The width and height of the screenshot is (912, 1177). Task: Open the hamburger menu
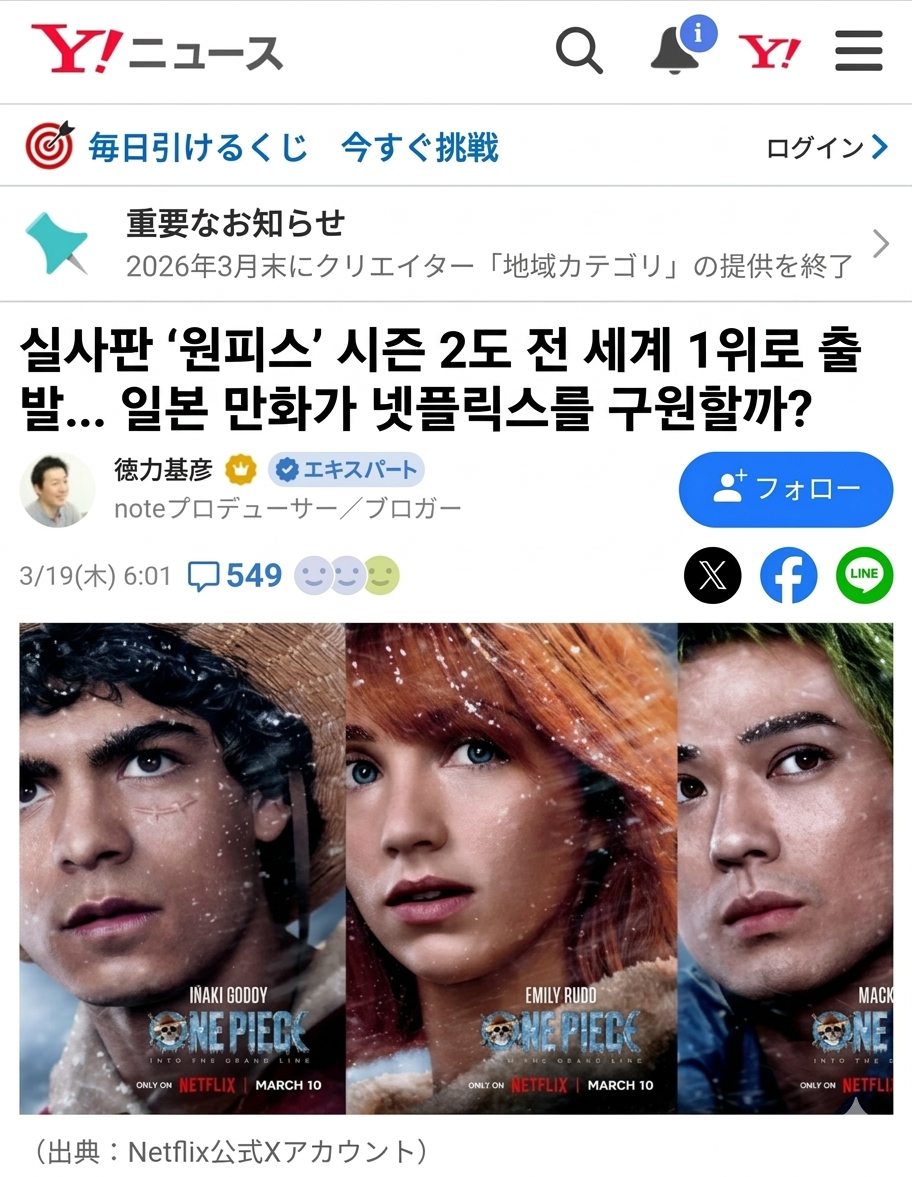(858, 51)
